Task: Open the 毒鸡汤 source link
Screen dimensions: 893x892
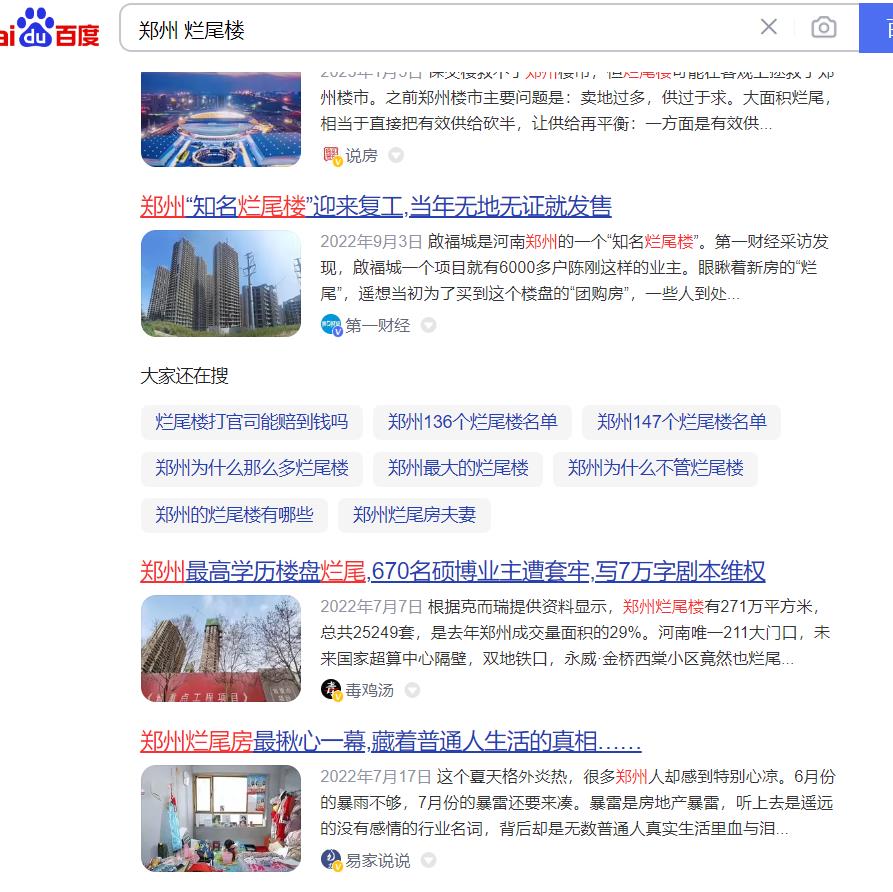Action: [369, 690]
